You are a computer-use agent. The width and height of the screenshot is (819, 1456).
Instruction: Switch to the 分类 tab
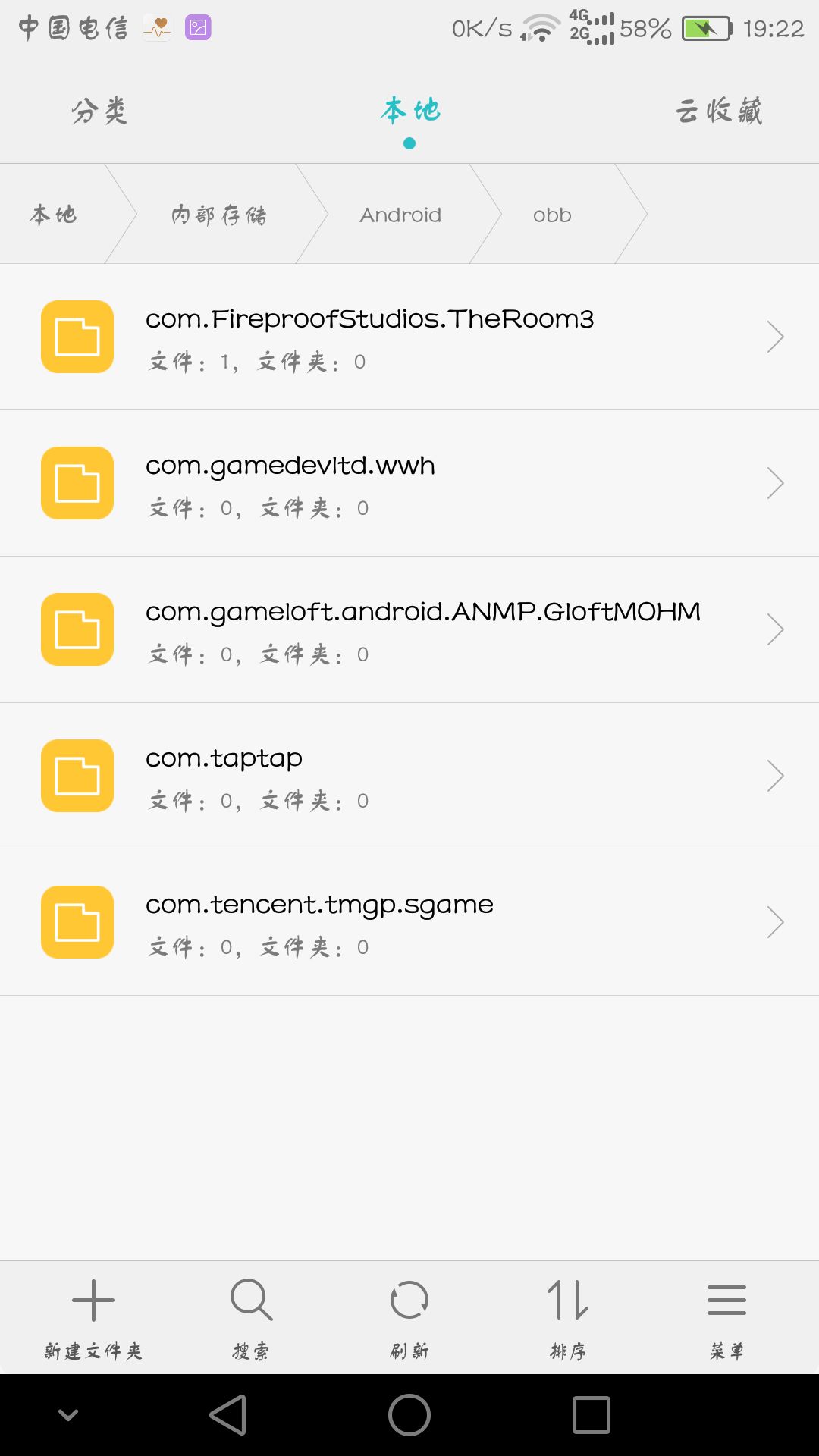point(99,111)
